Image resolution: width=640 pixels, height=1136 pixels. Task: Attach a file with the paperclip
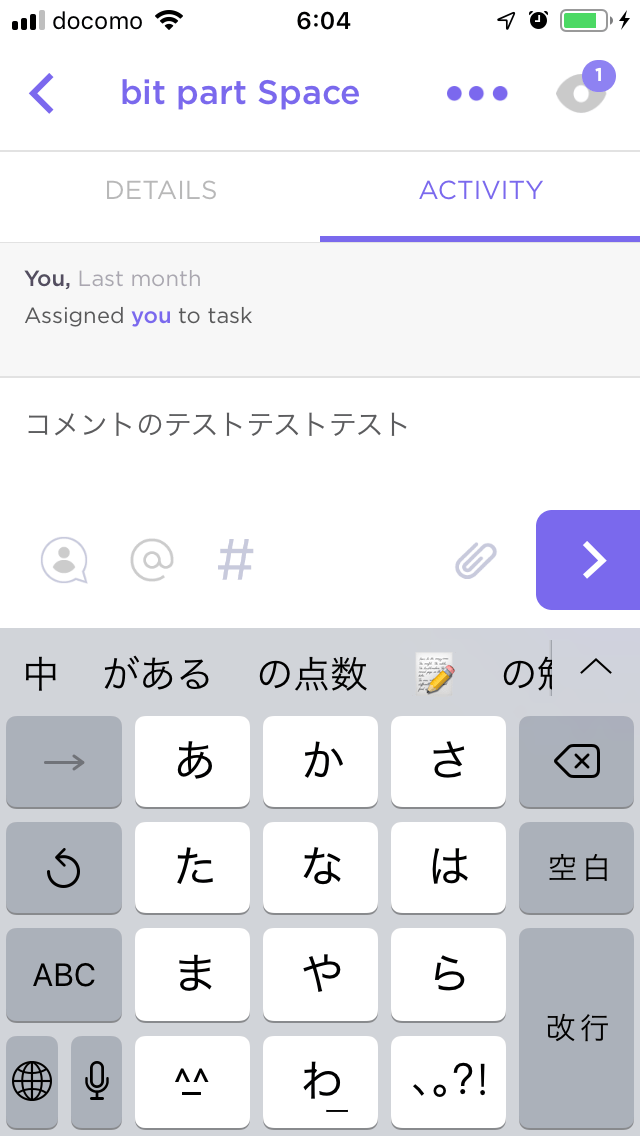point(476,560)
